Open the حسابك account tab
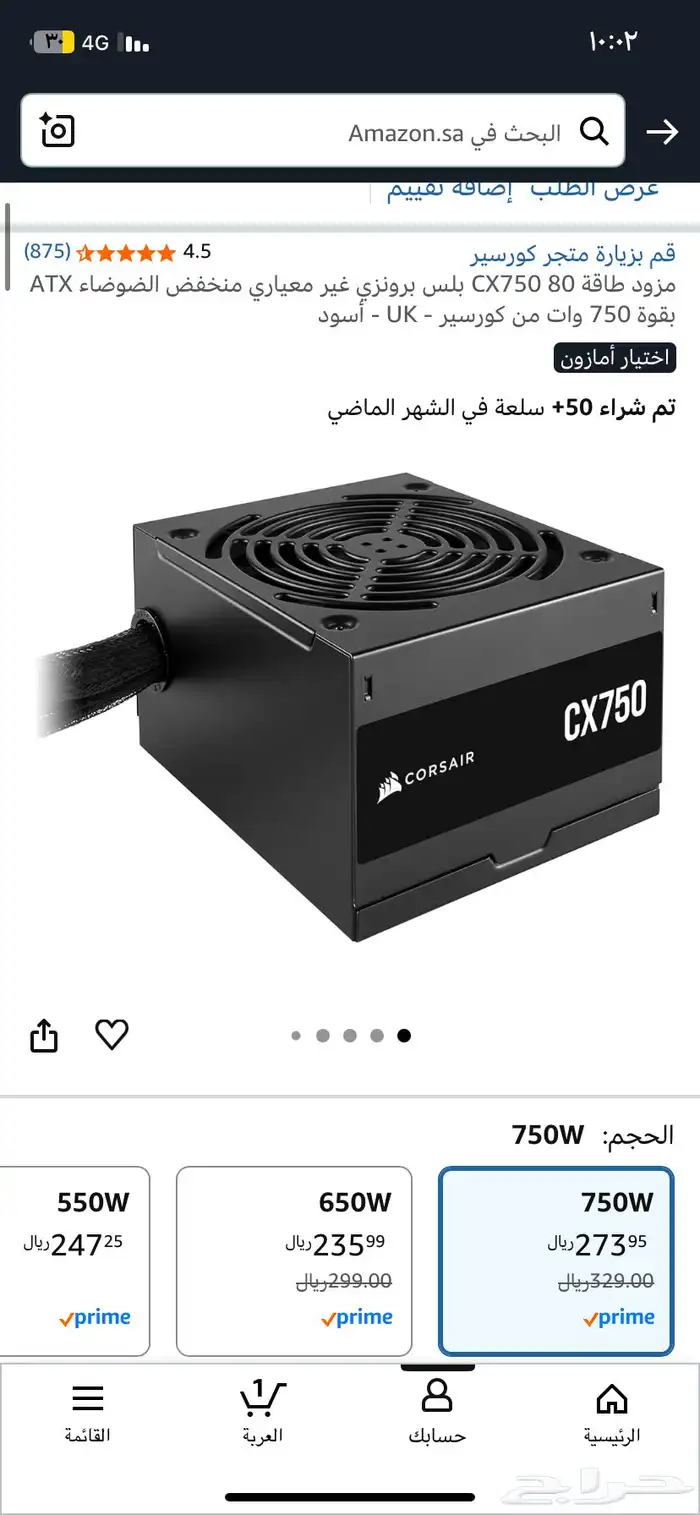700x1515 pixels. (437, 1412)
